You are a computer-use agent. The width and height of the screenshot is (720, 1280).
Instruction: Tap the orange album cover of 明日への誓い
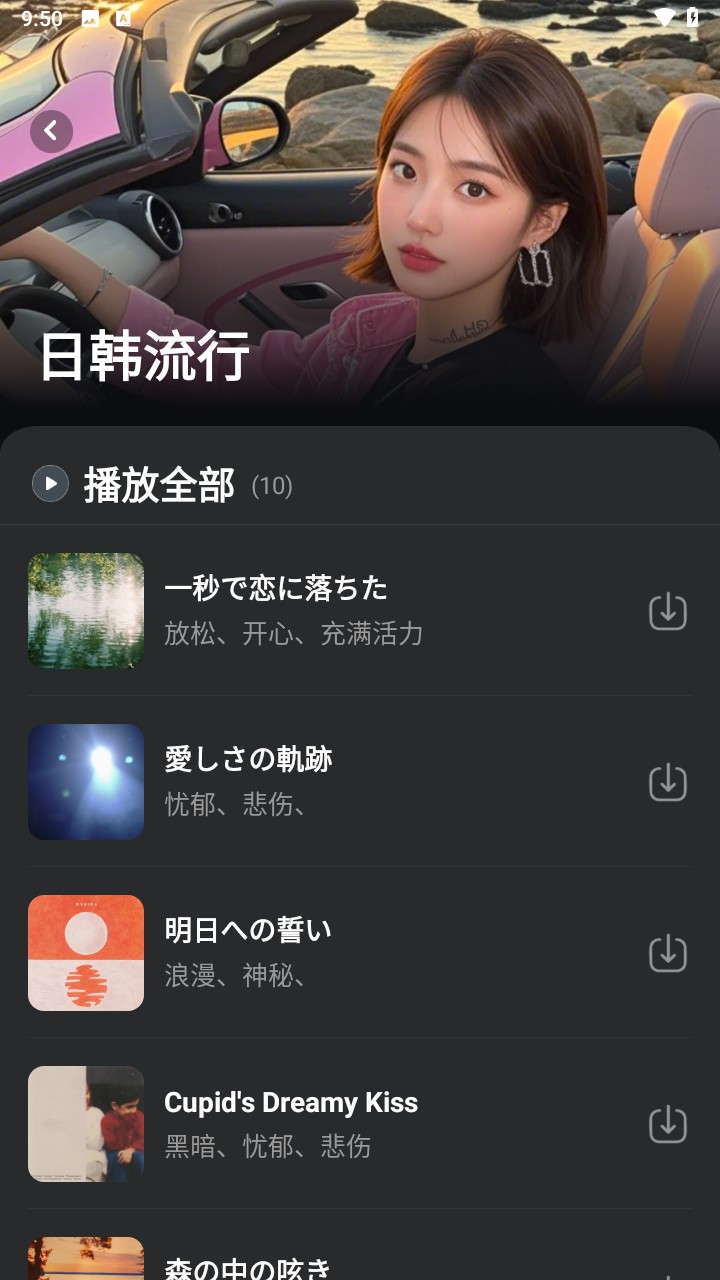85,953
